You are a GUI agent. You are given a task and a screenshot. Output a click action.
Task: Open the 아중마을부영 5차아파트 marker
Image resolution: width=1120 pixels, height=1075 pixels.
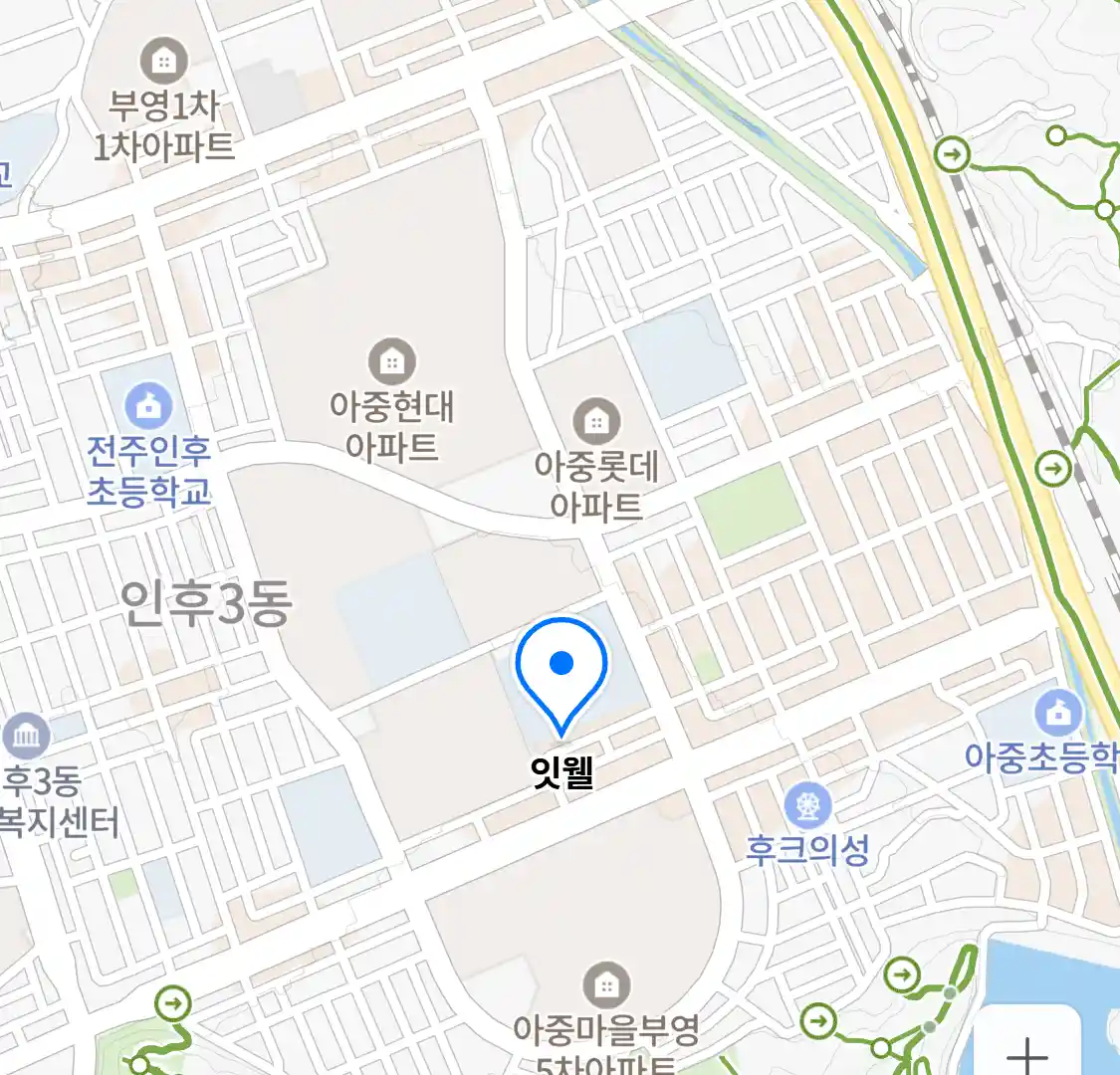coord(606,985)
